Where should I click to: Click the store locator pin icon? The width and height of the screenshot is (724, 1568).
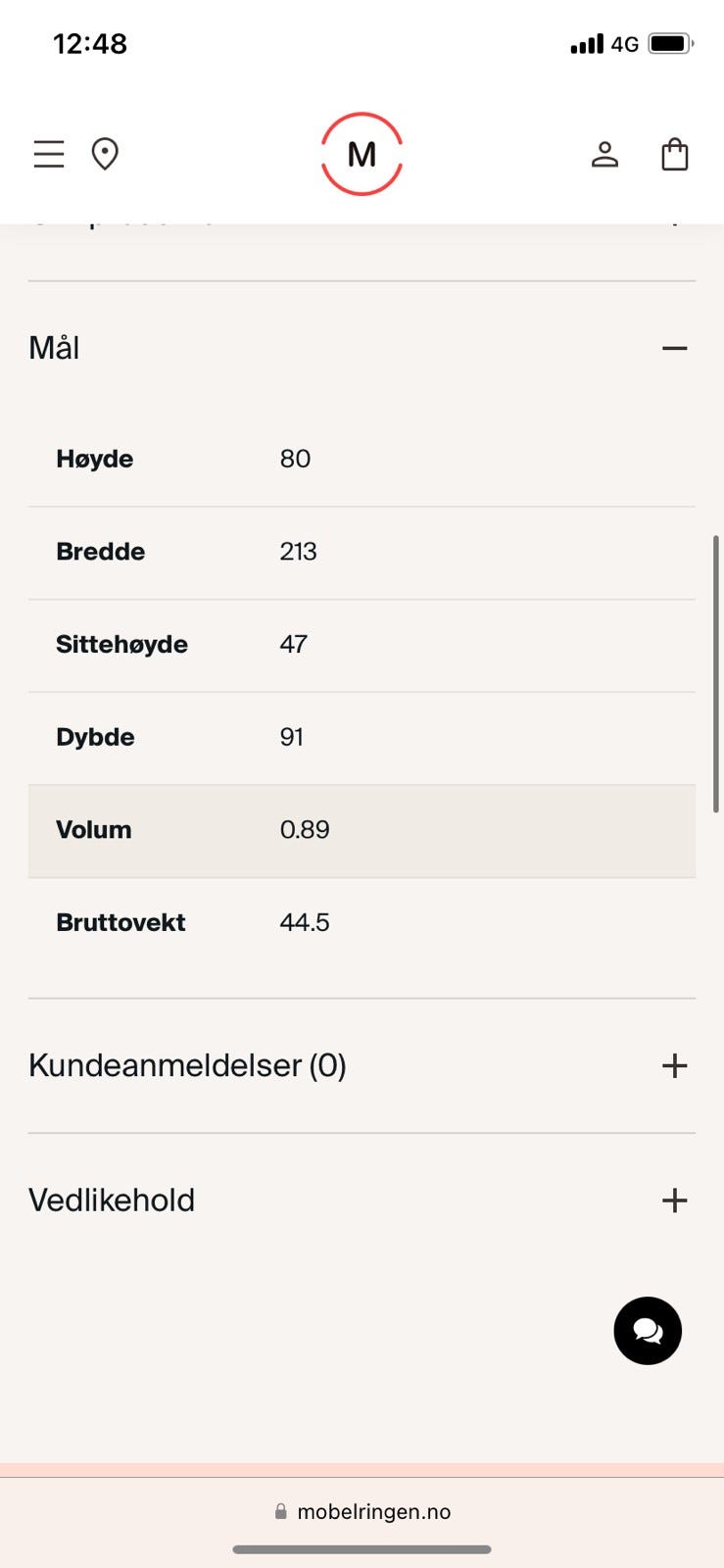coord(105,154)
